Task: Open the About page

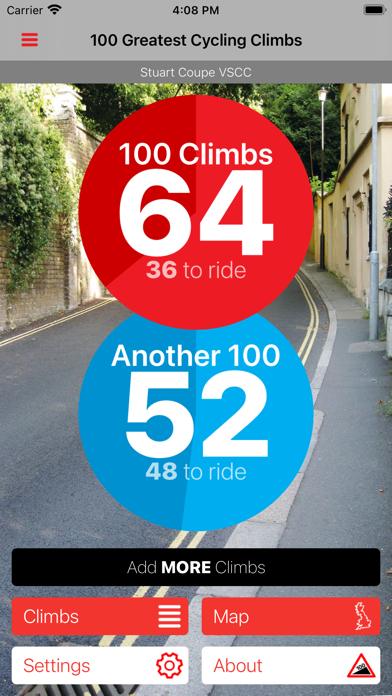Action: 291,665
